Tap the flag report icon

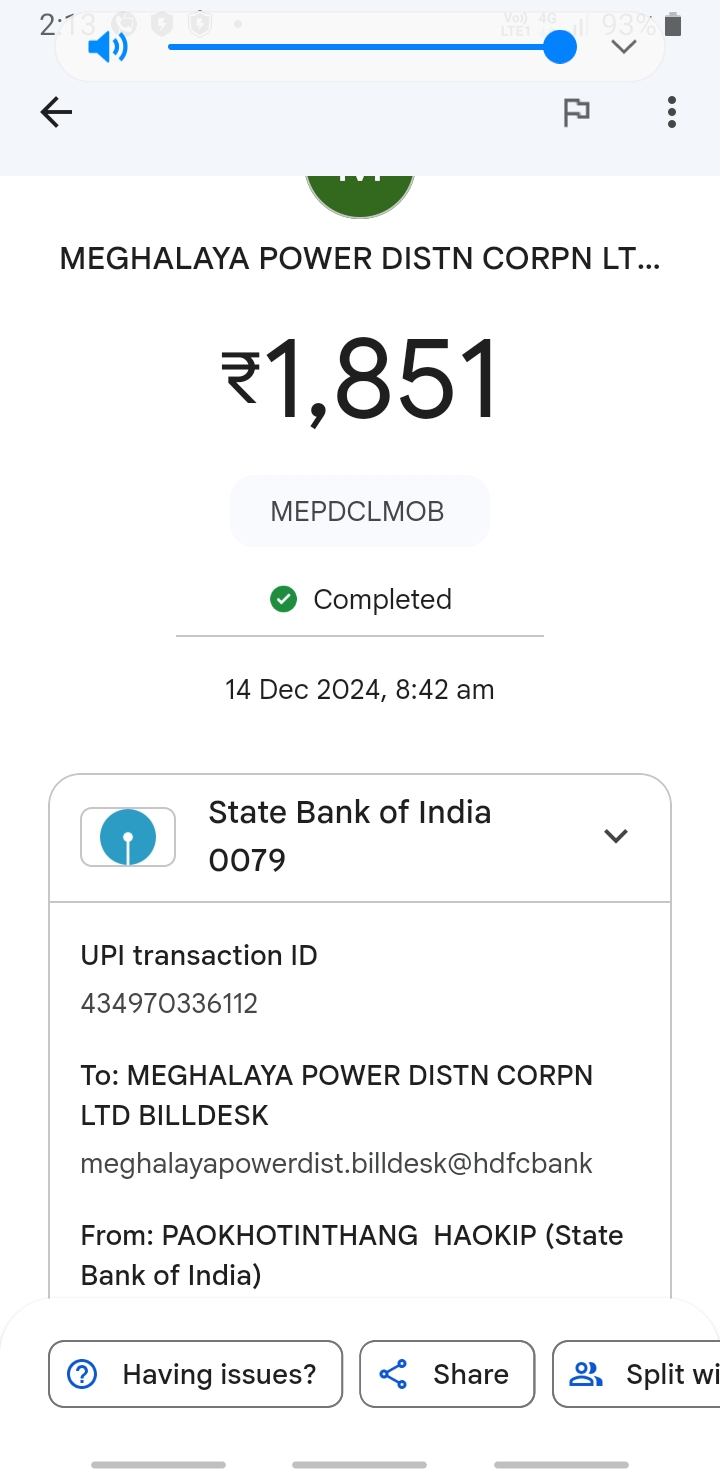[x=576, y=112]
